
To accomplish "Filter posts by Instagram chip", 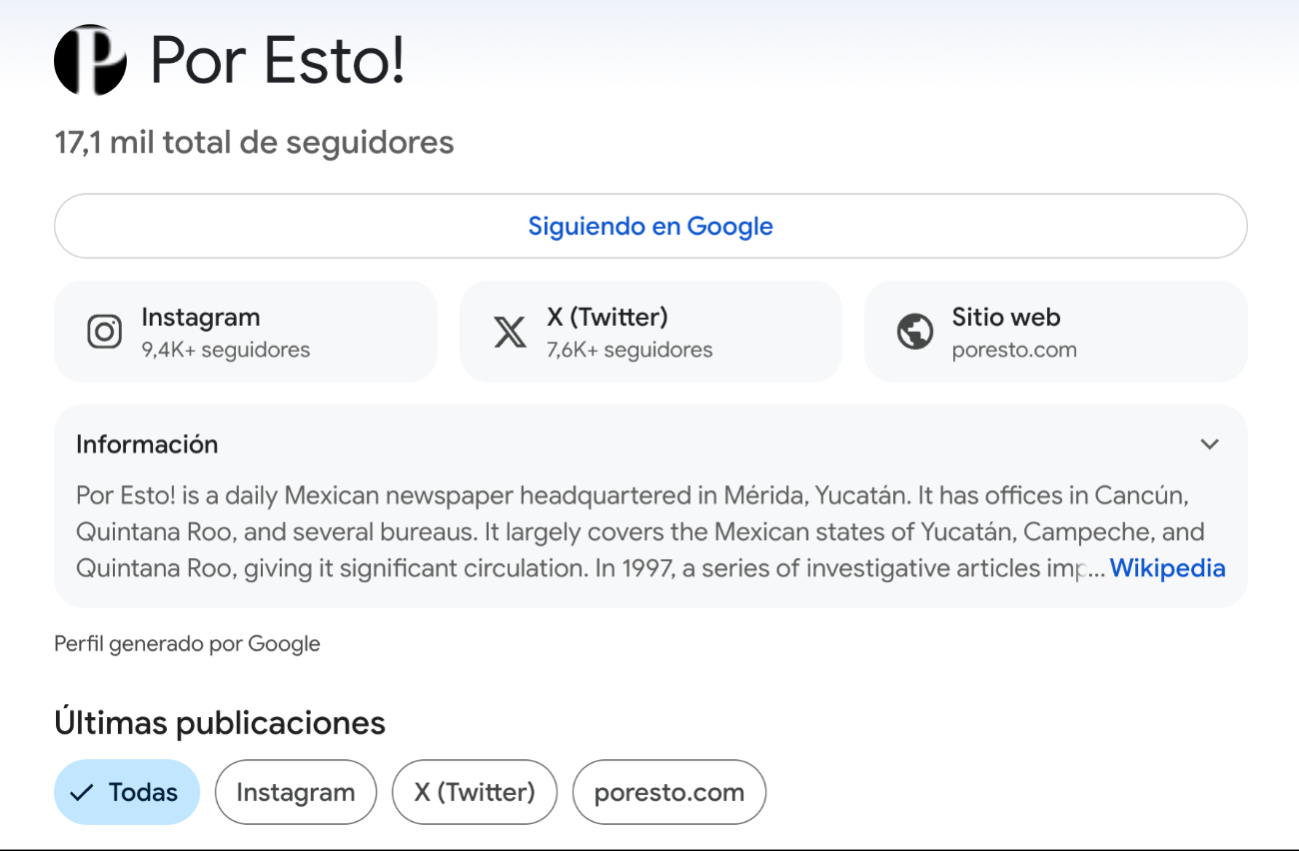I will click(295, 793).
